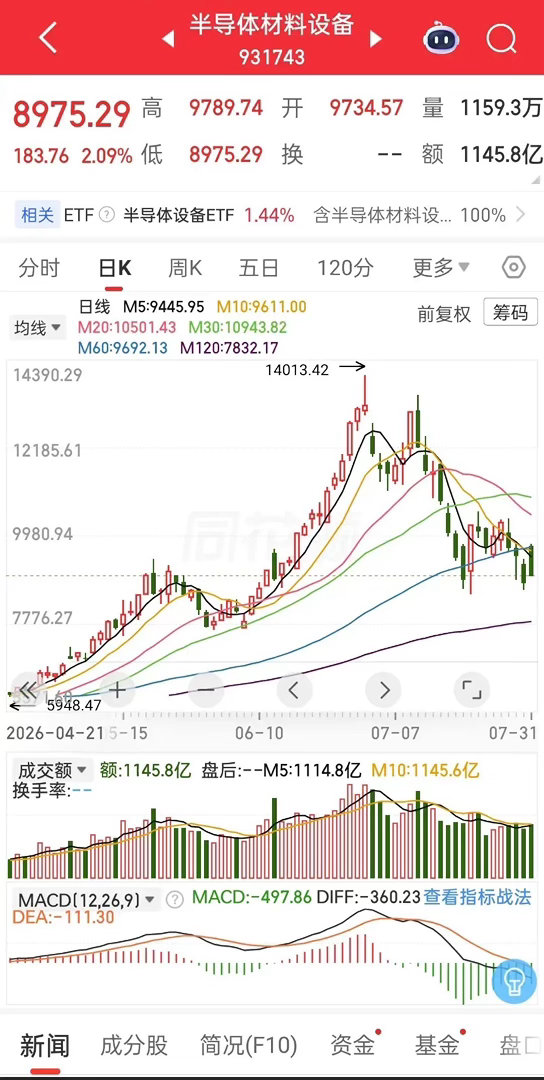
Task: Change the 前复权 adjustment setting
Action: pyautogui.click(x=444, y=314)
